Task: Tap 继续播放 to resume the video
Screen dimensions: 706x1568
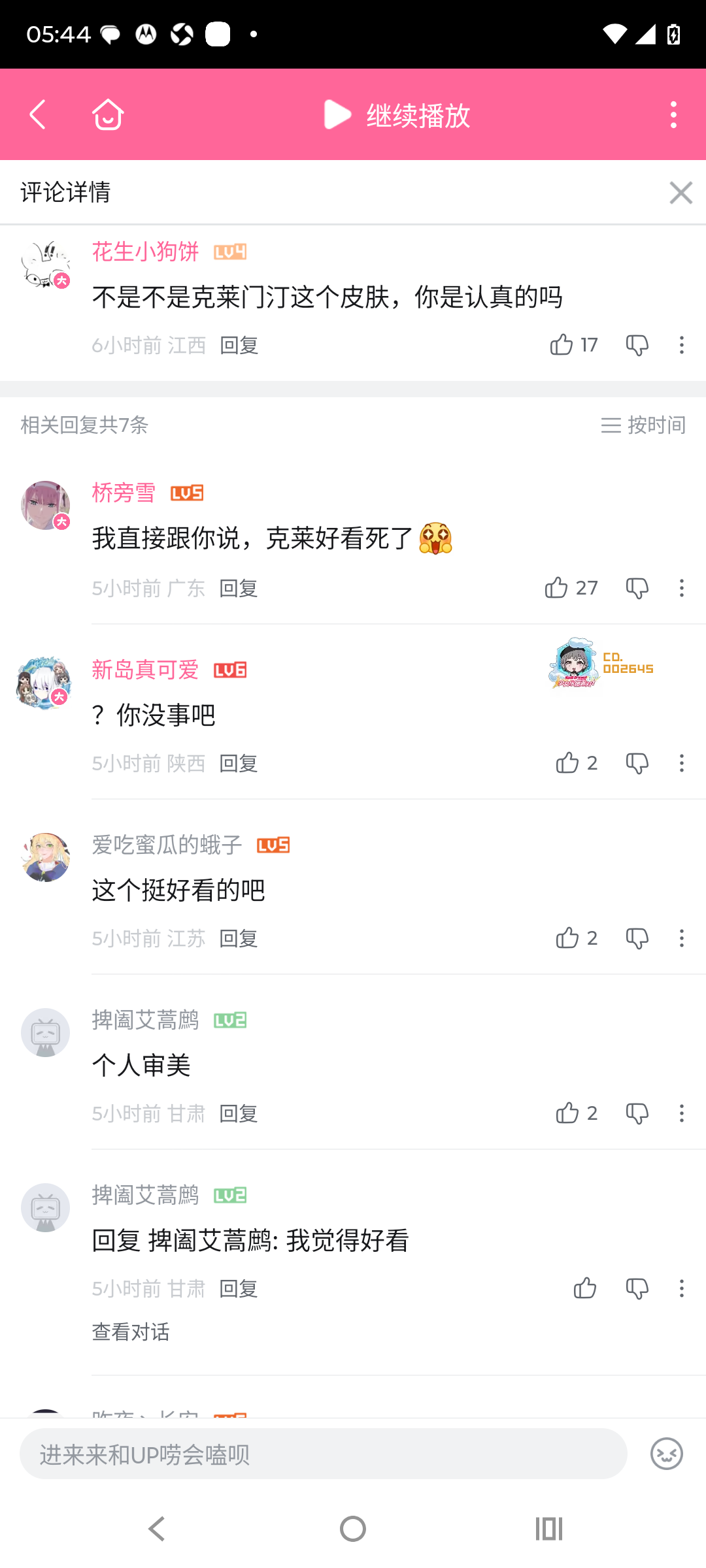Action: pos(397,115)
